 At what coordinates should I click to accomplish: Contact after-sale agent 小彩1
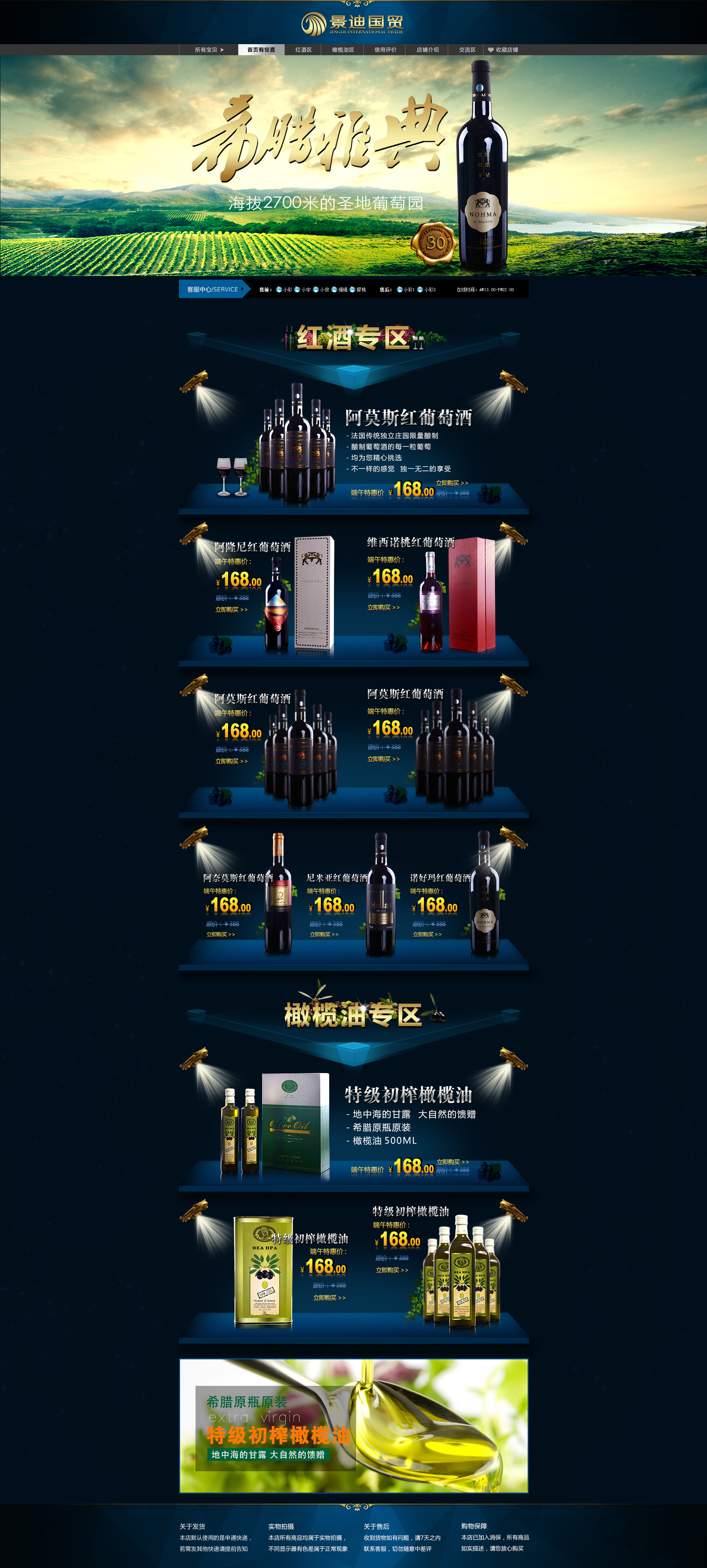click(x=406, y=290)
